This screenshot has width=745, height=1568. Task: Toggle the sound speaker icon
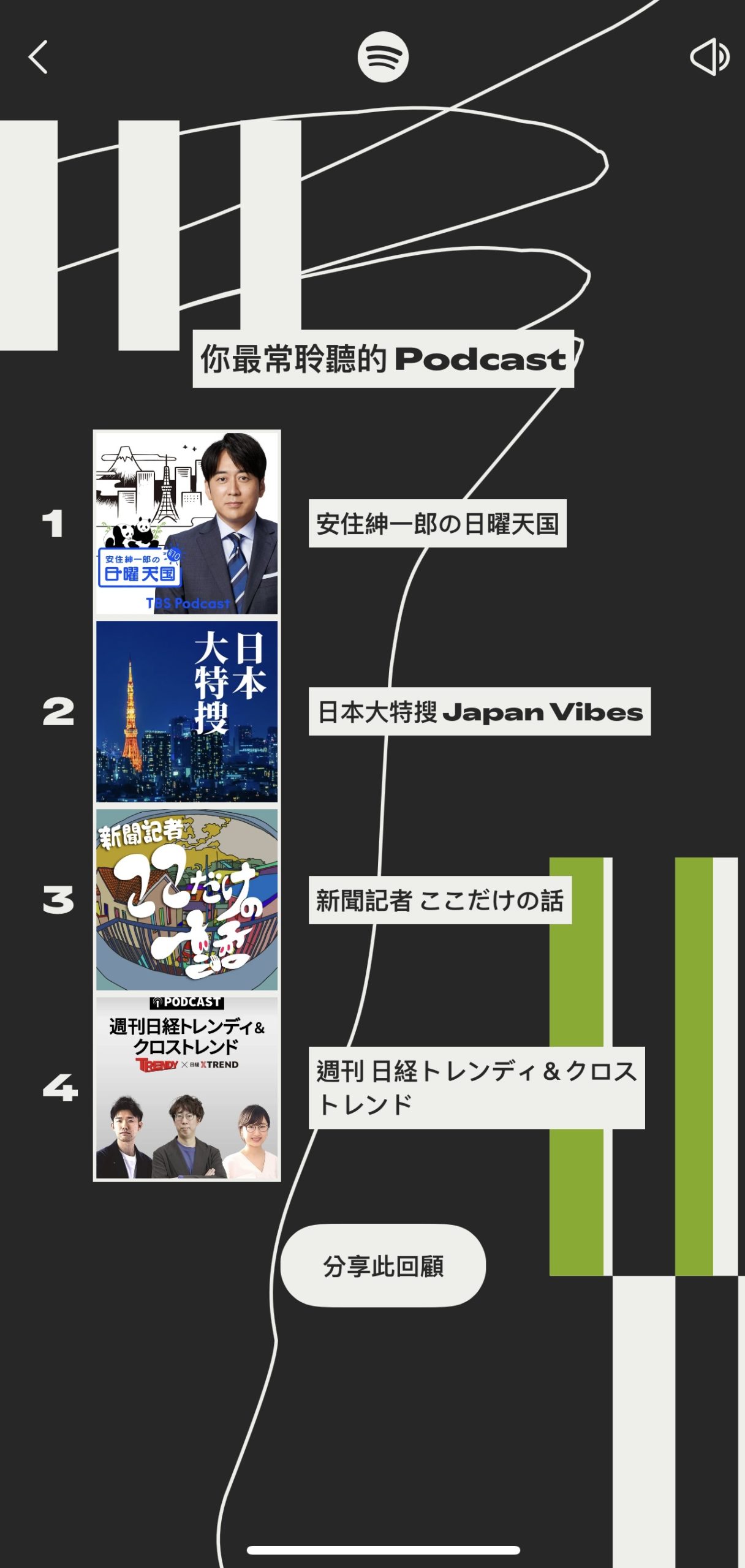click(709, 57)
